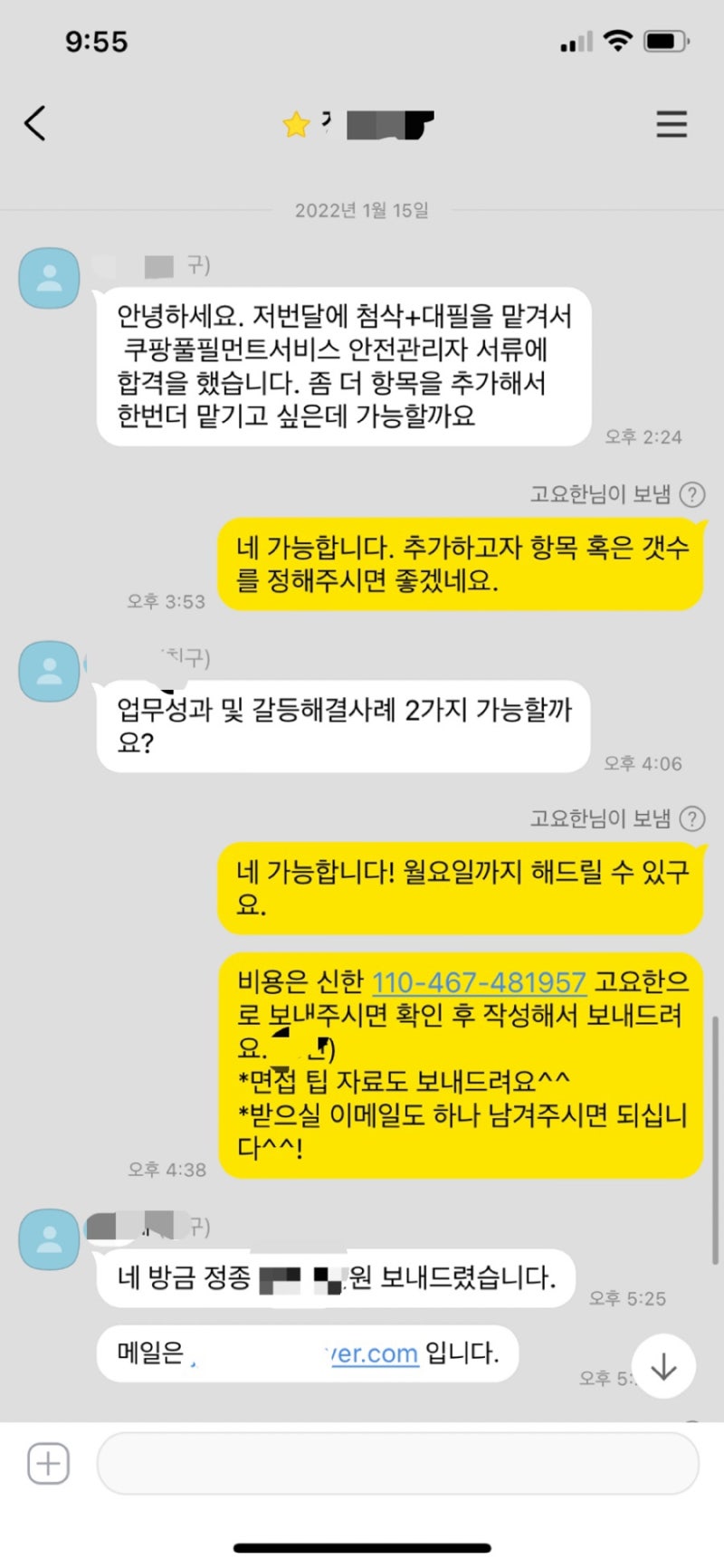The image size is (724, 1568).
Task: Go back to the chat list
Action: [x=35, y=123]
